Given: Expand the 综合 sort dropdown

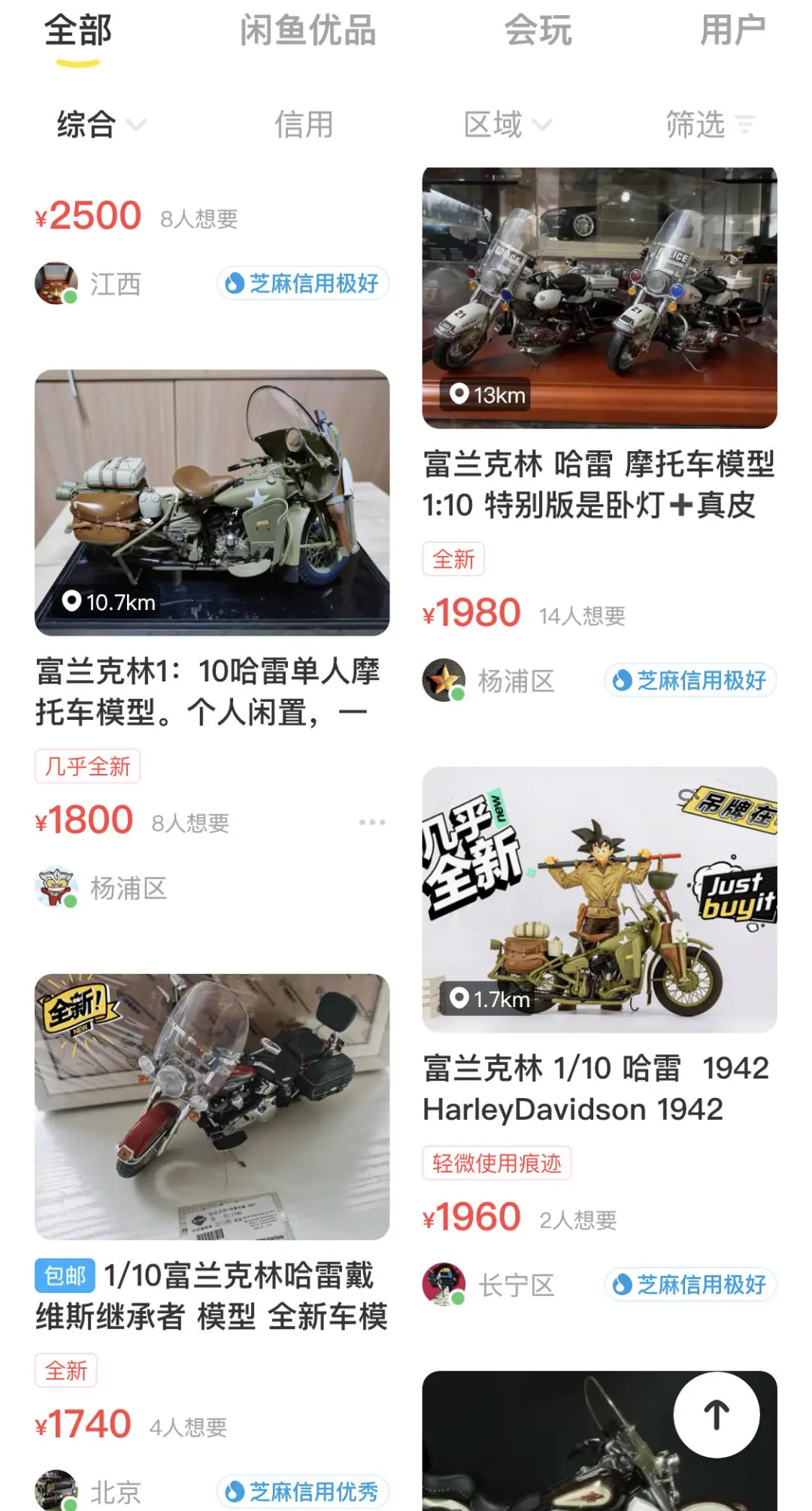Looking at the screenshot, I should tap(101, 124).
